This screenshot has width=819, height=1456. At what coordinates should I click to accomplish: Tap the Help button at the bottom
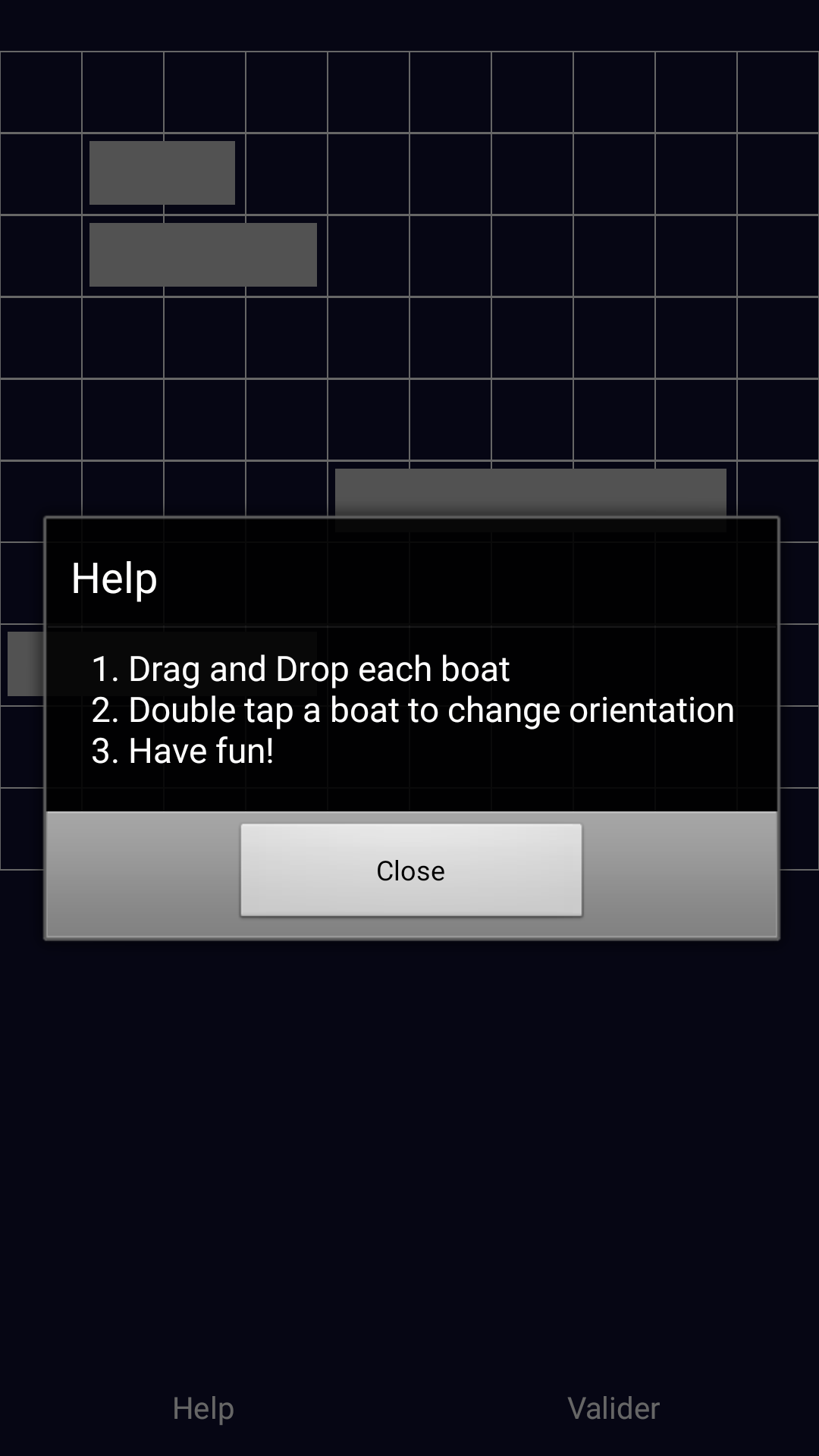click(x=203, y=1408)
